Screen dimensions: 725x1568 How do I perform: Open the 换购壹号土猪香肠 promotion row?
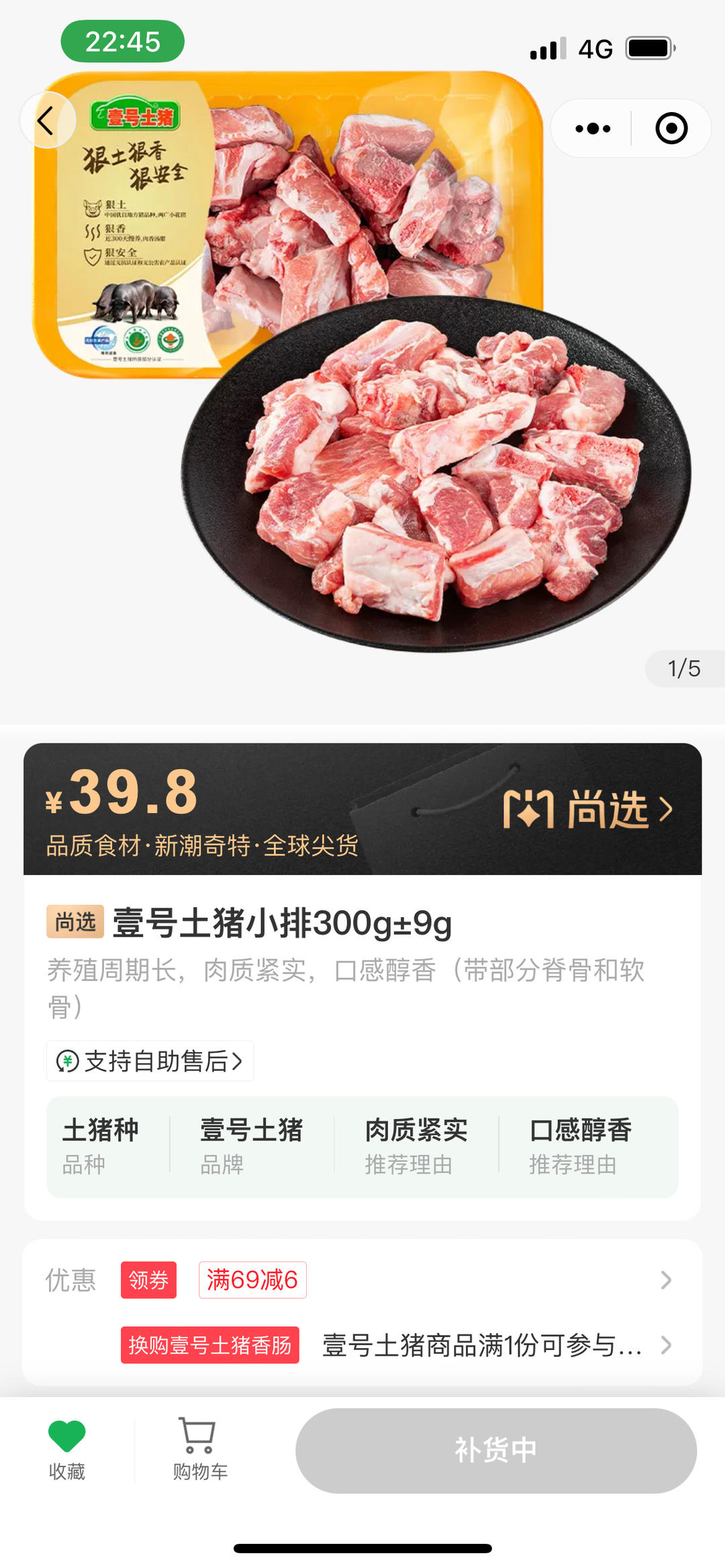coord(396,1345)
